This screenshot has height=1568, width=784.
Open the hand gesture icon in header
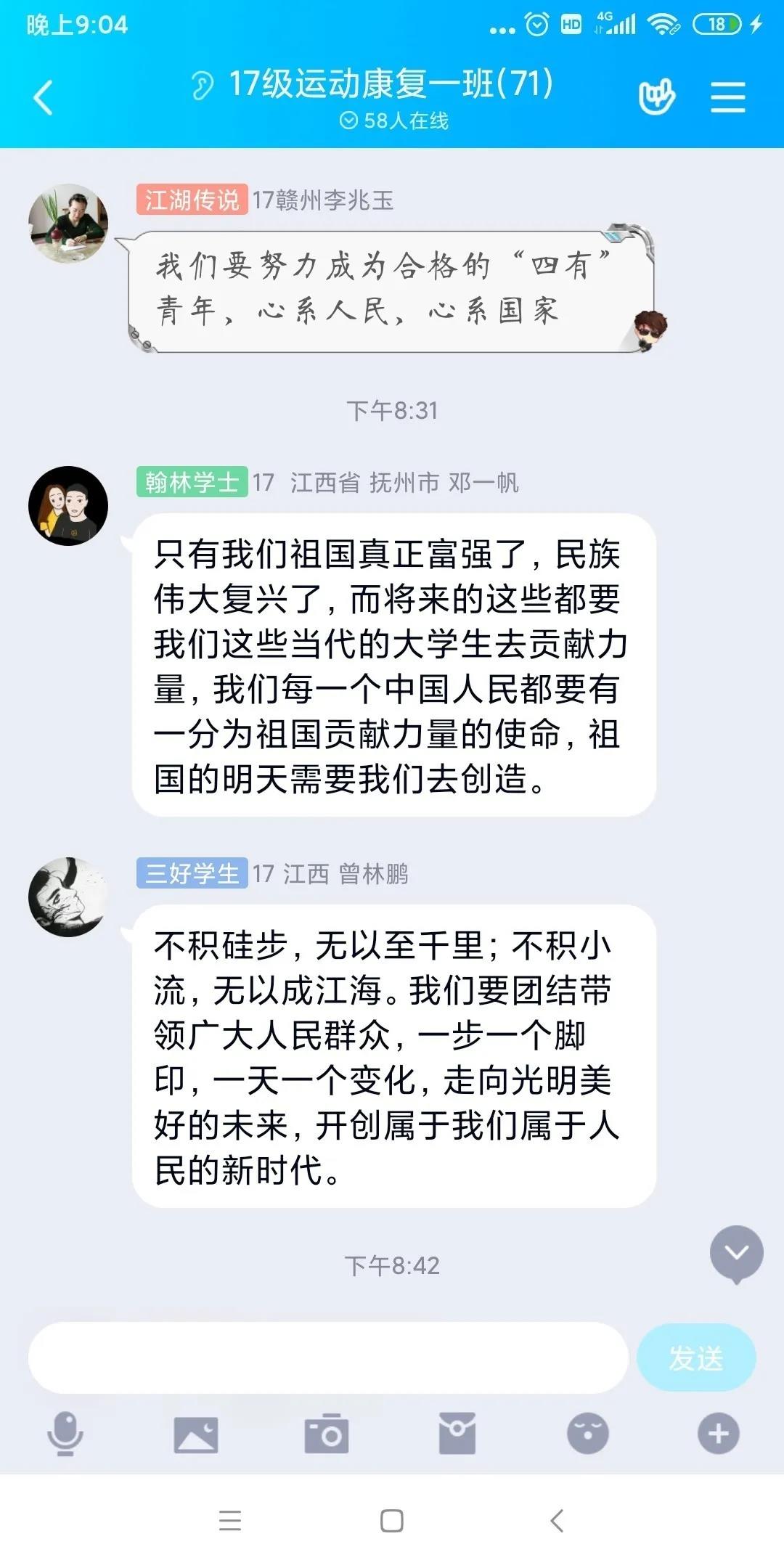(656, 97)
